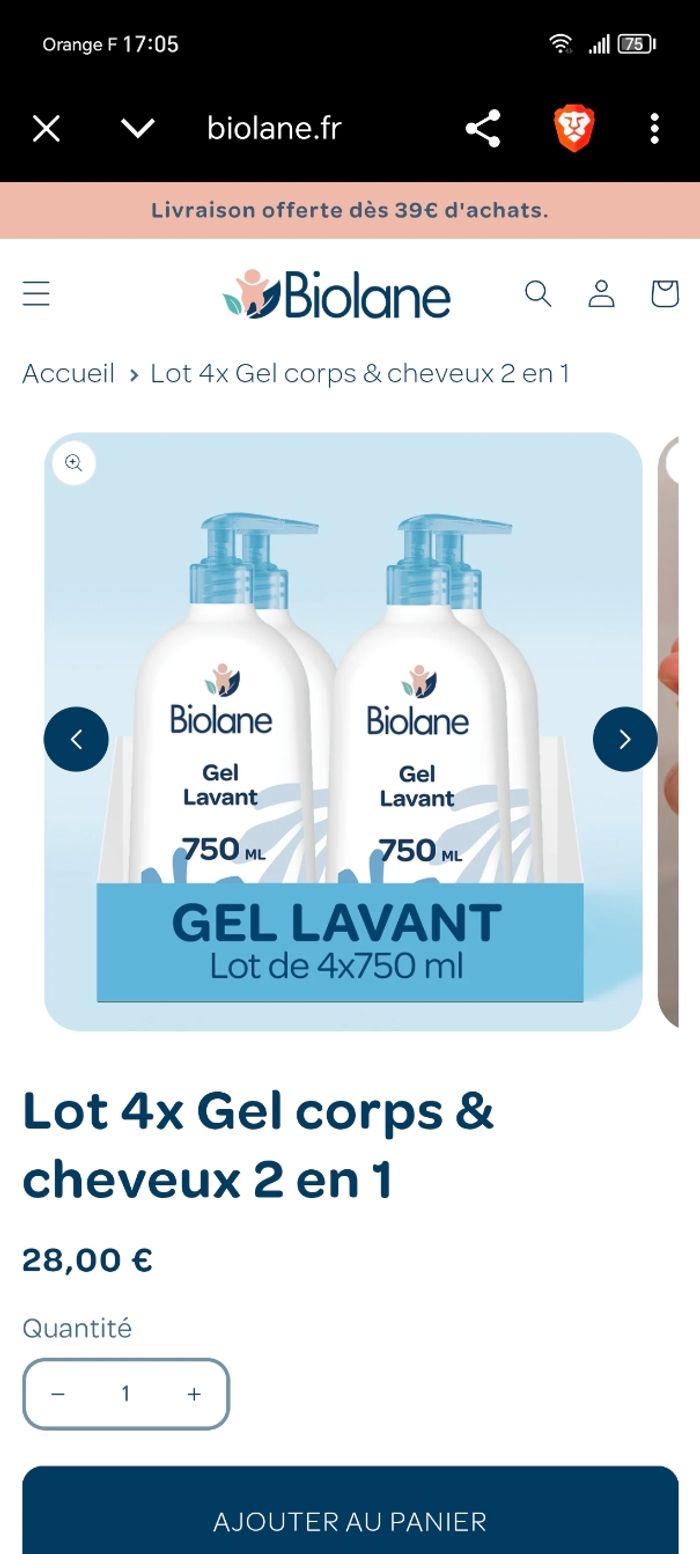This screenshot has width=700, height=1554.
Task: Decrease quantity with the minus button
Action: coord(58,1394)
